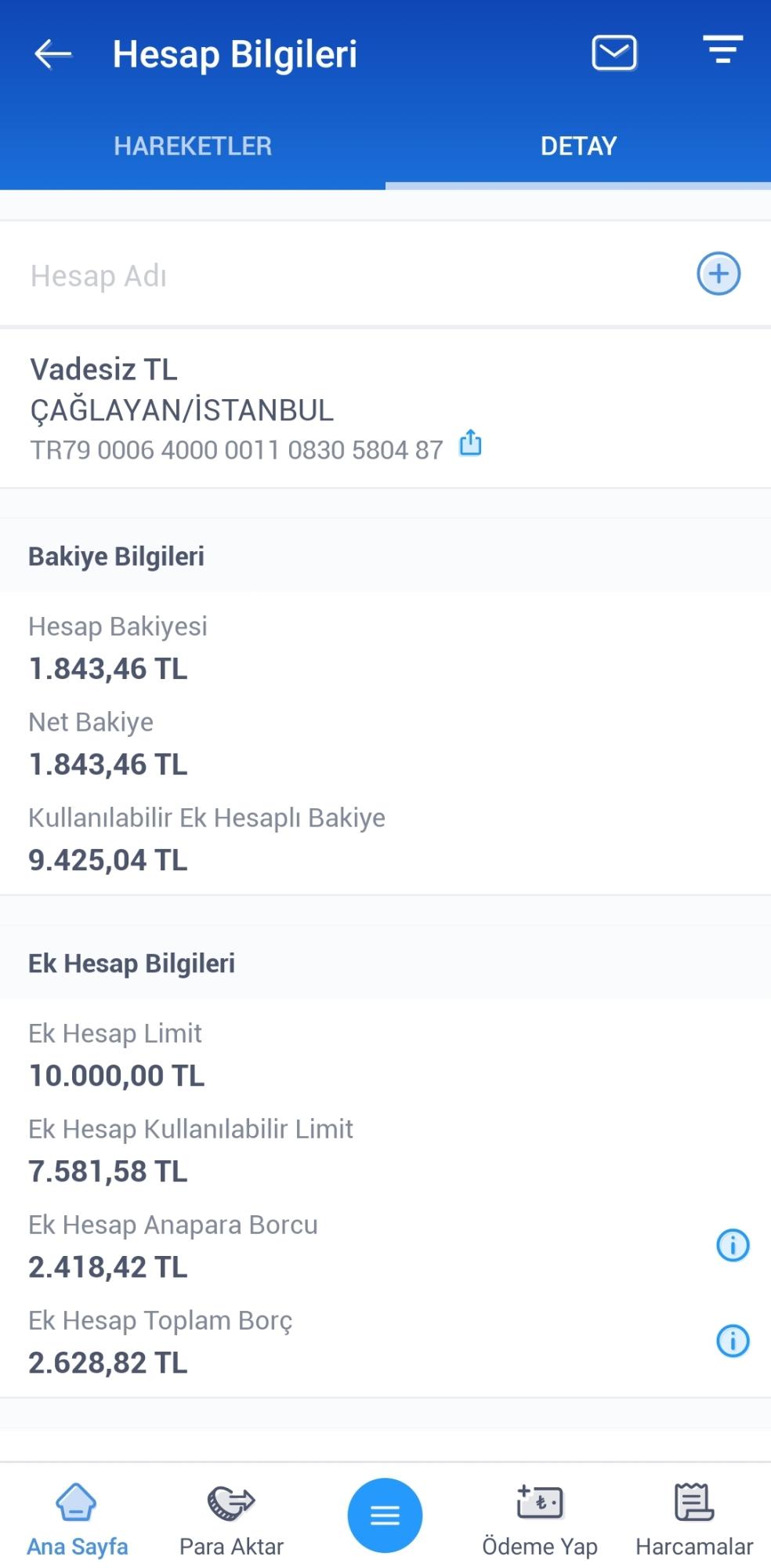Share the IBAN using the share icon
Screen dimensions: 771x1568
[470, 444]
